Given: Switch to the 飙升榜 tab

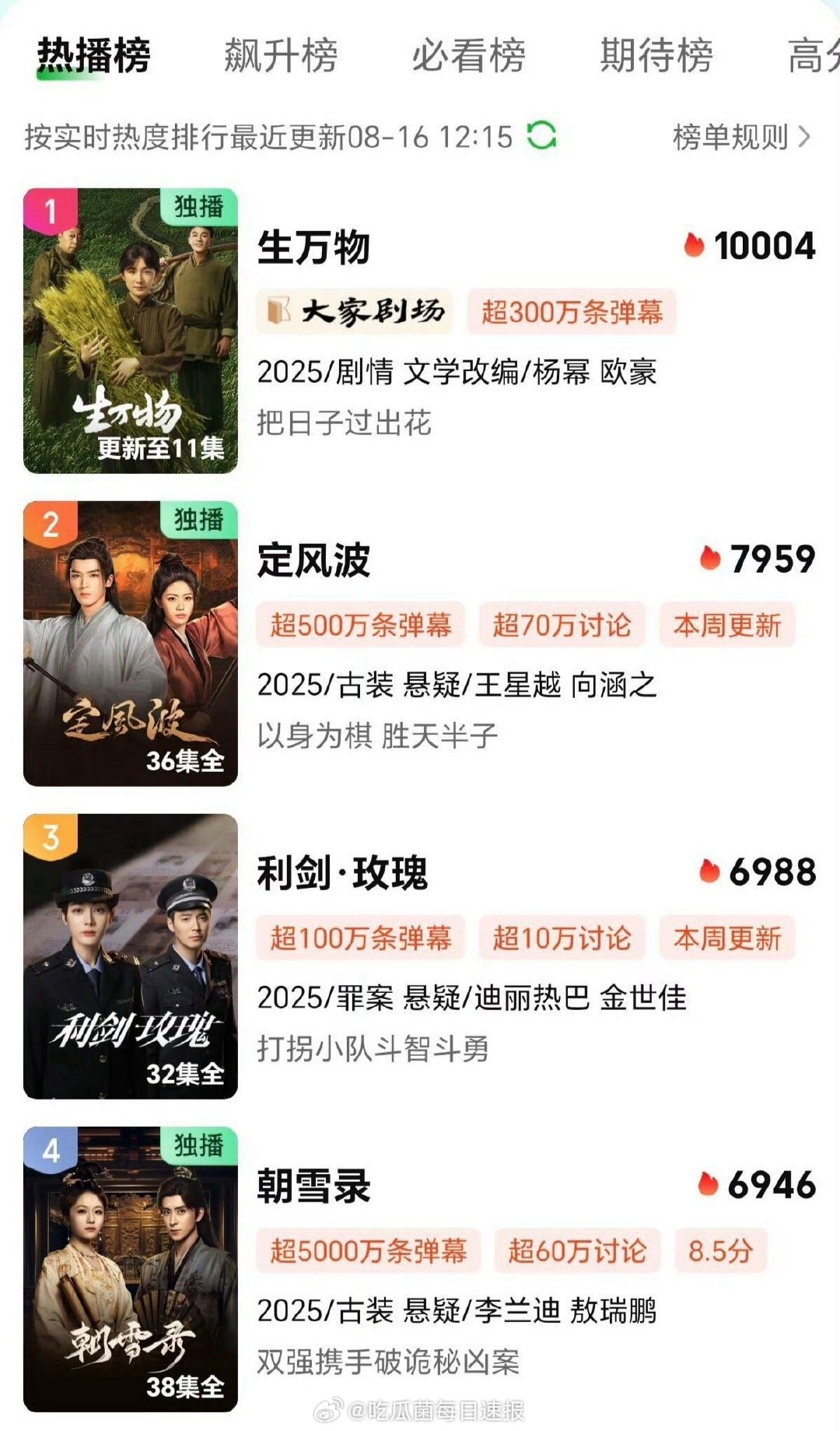Looking at the screenshot, I should click(x=281, y=56).
